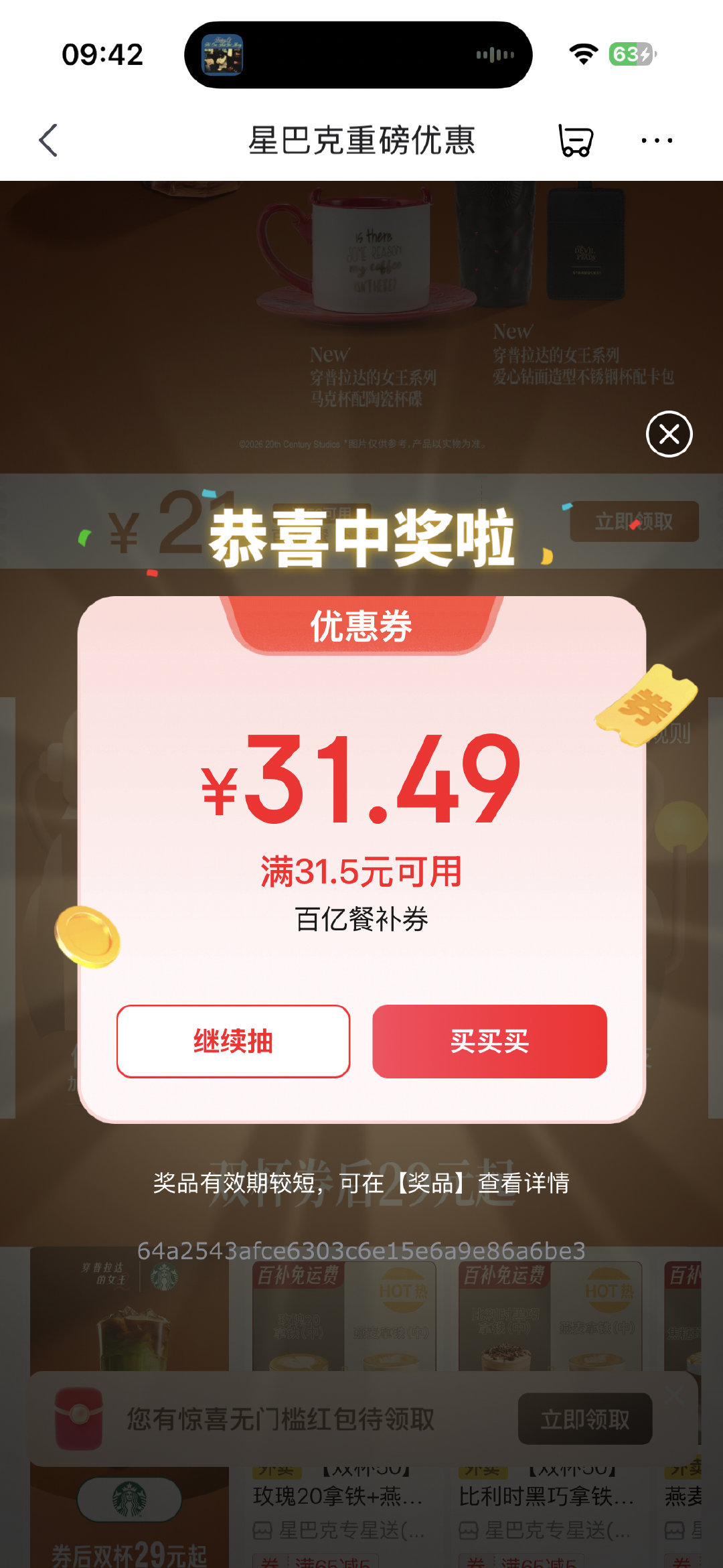
Task: Open the three-dot overflow menu
Action: click(656, 141)
